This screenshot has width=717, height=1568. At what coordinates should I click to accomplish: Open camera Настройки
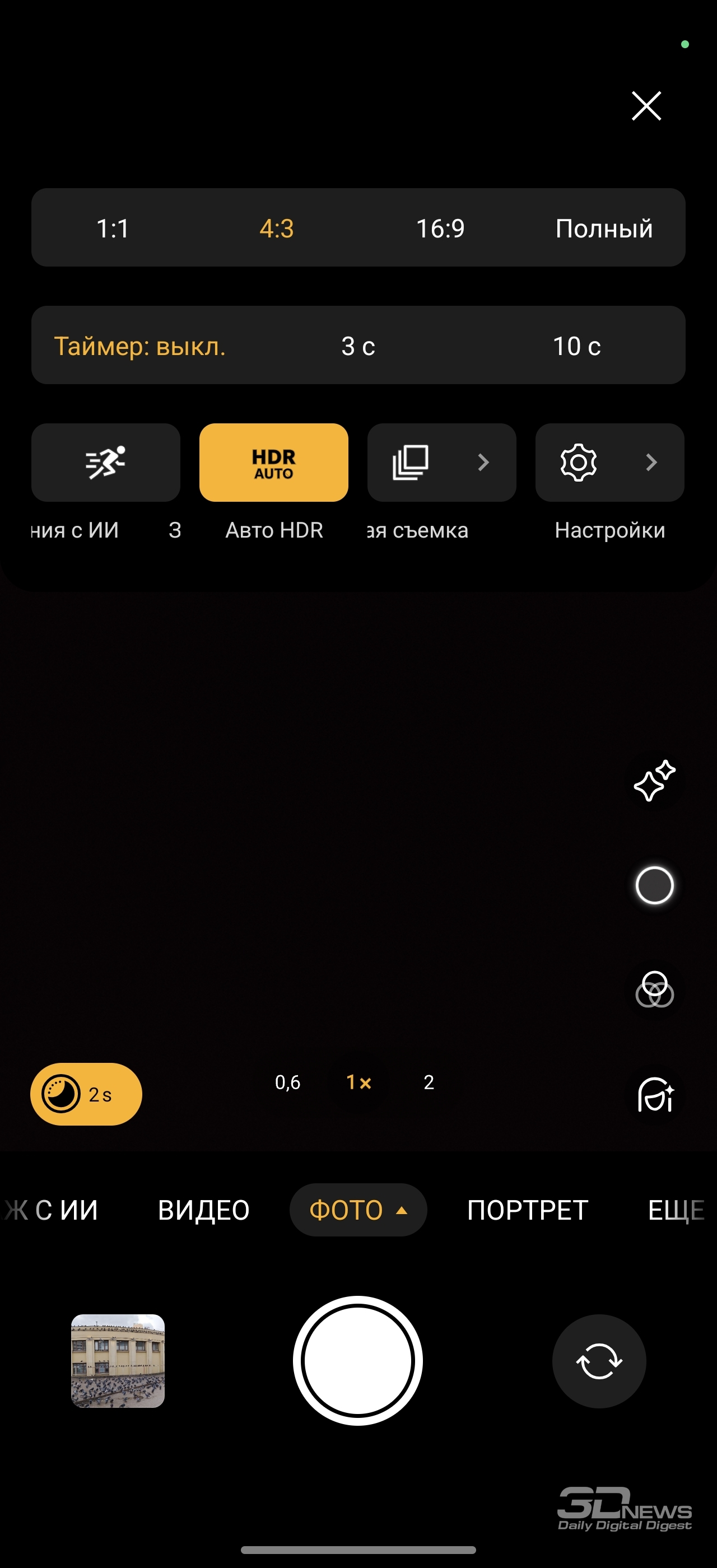click(610, 463)
